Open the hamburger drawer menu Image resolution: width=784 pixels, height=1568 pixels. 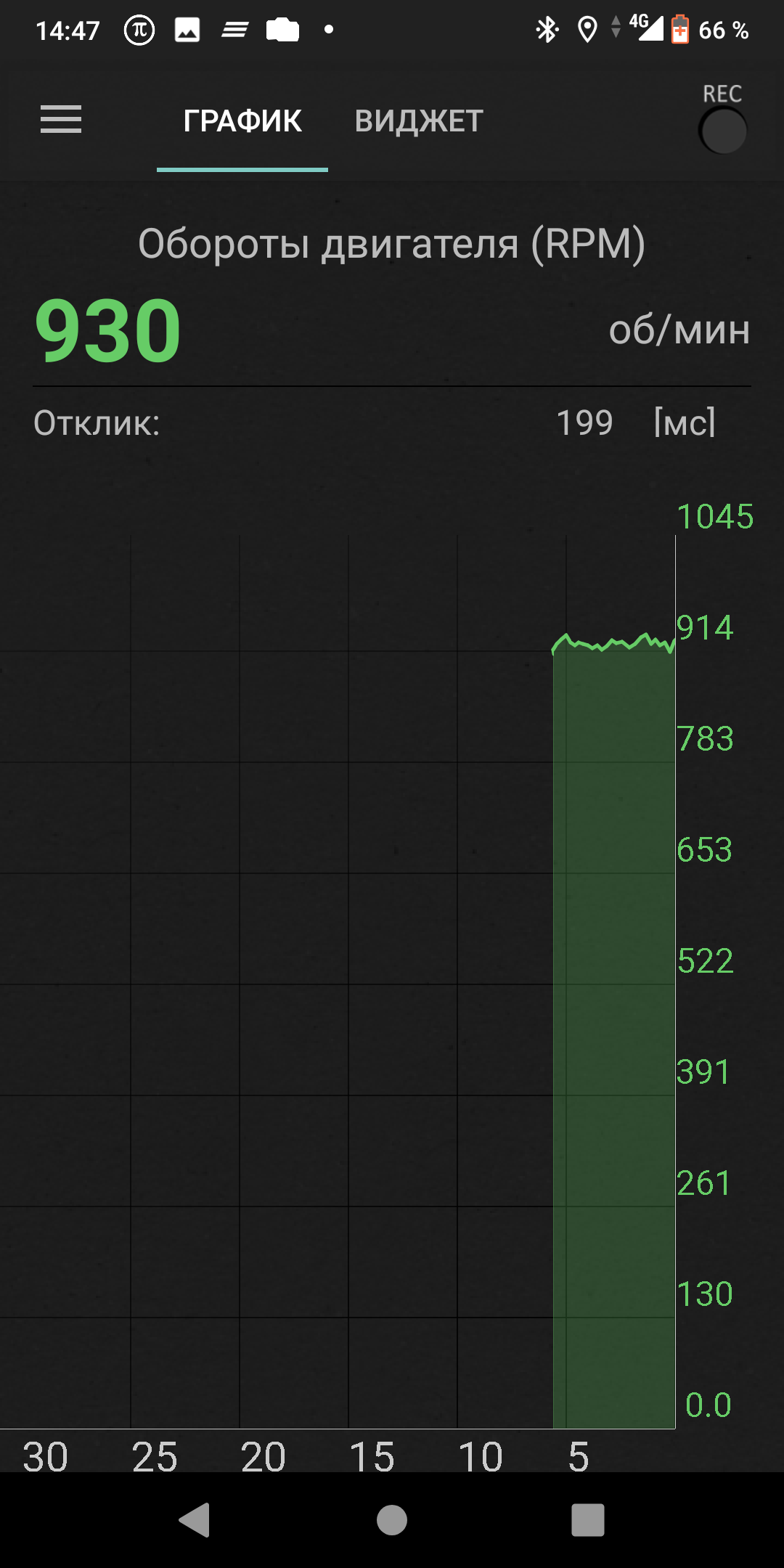point(61,120)
